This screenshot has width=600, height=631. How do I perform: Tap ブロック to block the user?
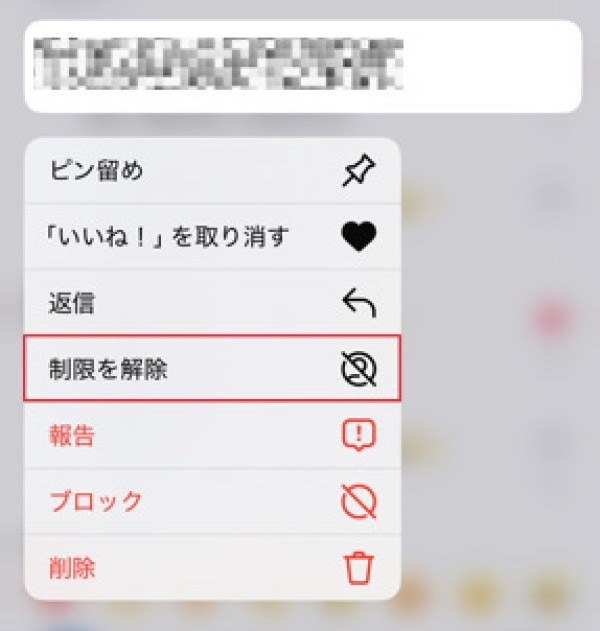click(212, 502)
